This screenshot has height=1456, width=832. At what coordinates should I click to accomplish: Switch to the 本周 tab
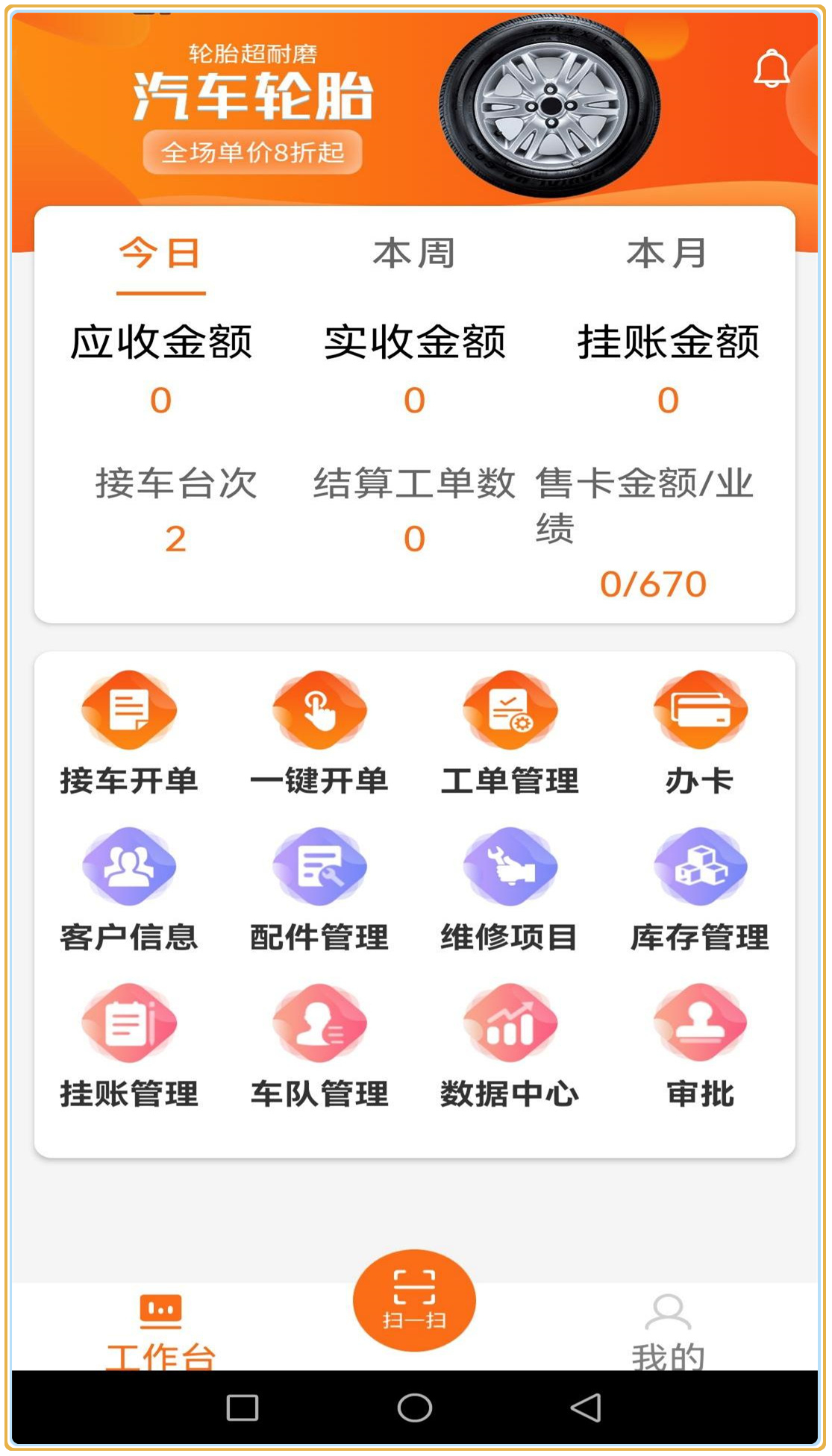tap(414, 254)
